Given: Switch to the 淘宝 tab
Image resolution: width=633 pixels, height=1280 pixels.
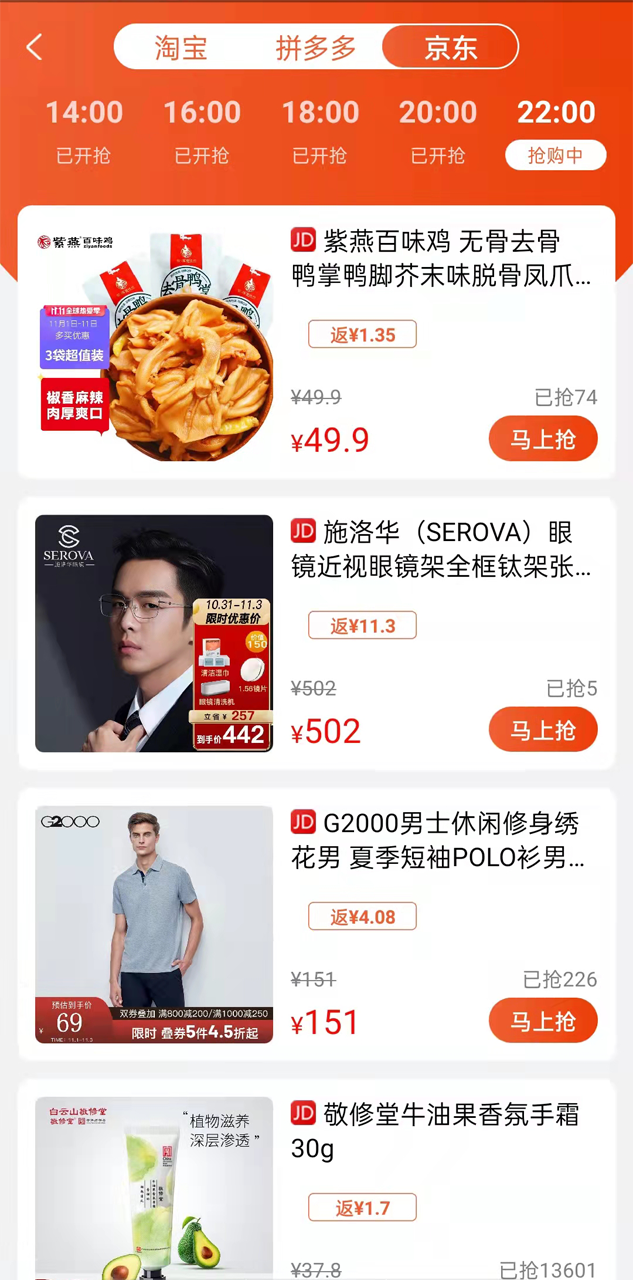Looking at the screenshot, I should coord(181,47).
